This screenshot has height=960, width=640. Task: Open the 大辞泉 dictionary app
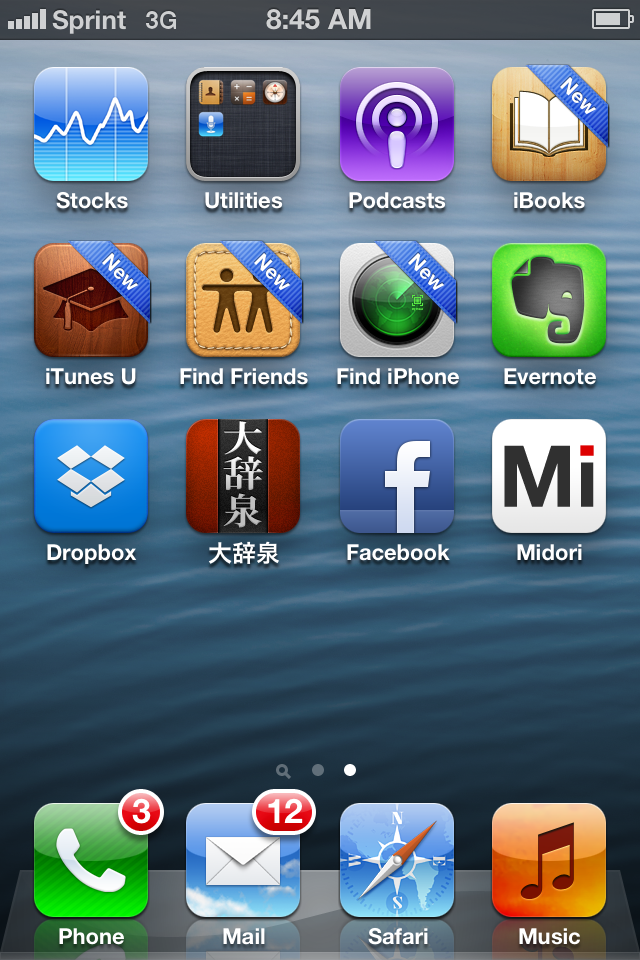pos(243,476)
